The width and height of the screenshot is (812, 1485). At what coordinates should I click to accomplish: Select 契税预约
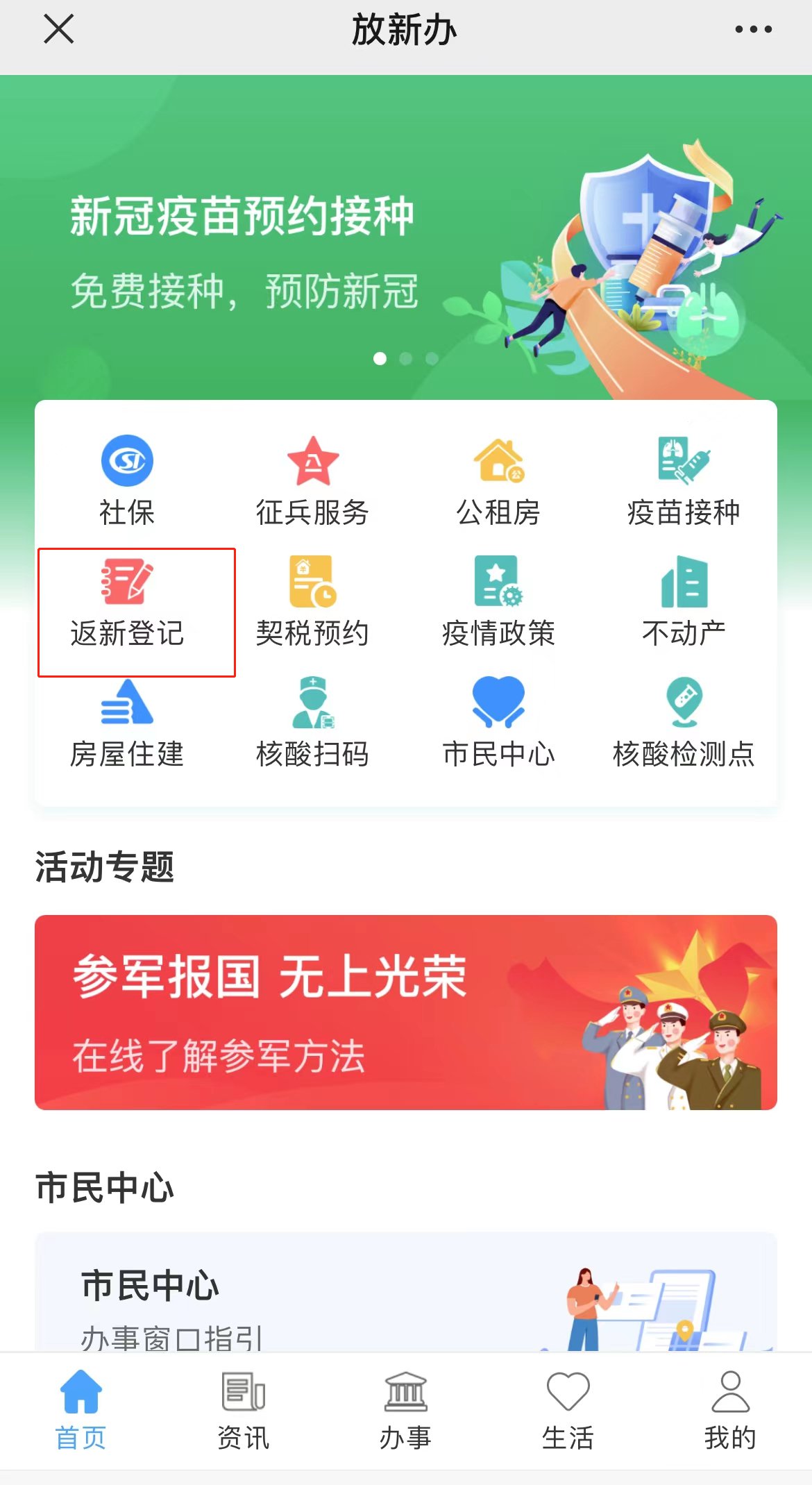point(312,601)
